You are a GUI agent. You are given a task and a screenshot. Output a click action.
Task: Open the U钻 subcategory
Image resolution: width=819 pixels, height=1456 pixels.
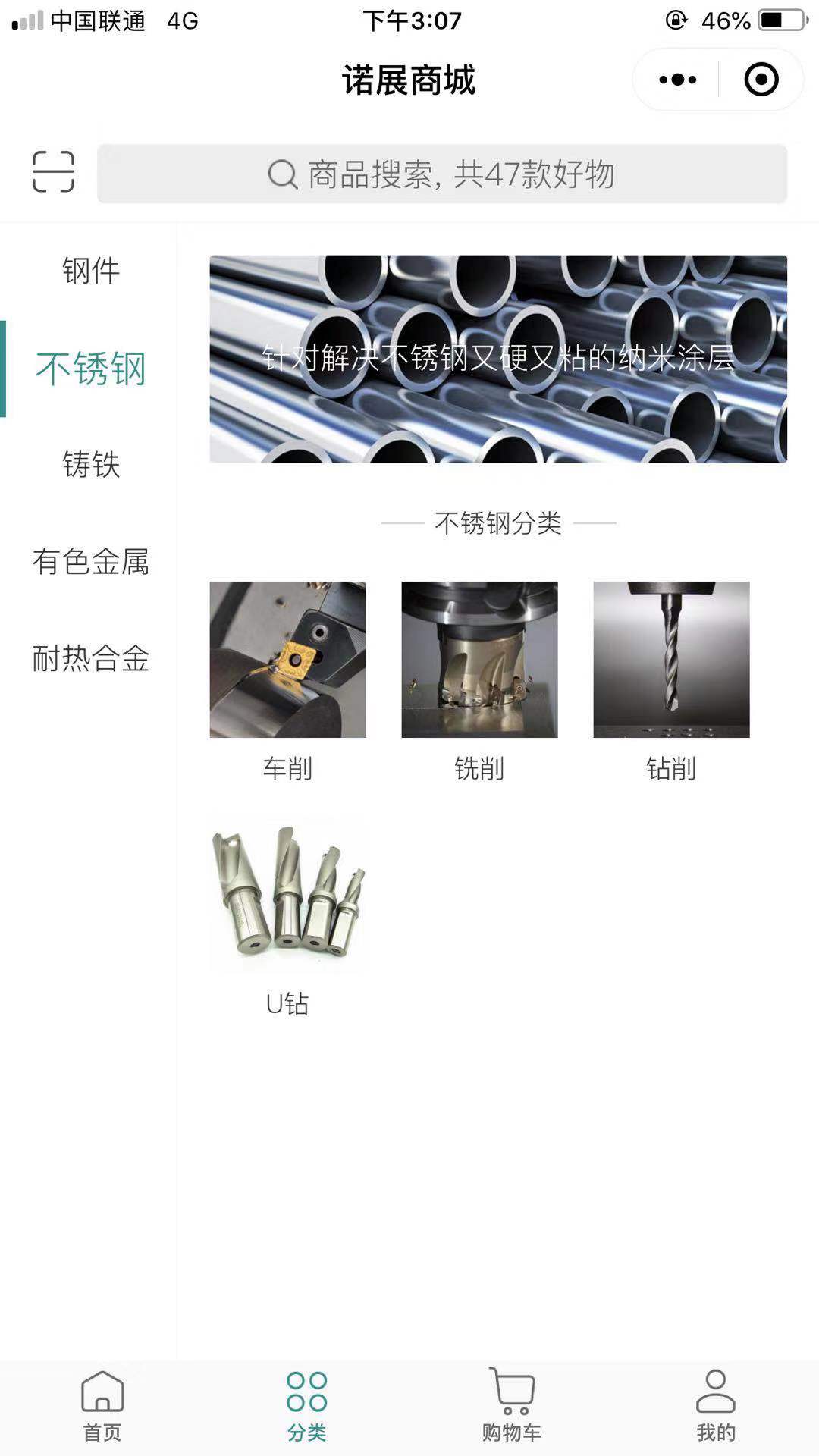click(287, 918)
